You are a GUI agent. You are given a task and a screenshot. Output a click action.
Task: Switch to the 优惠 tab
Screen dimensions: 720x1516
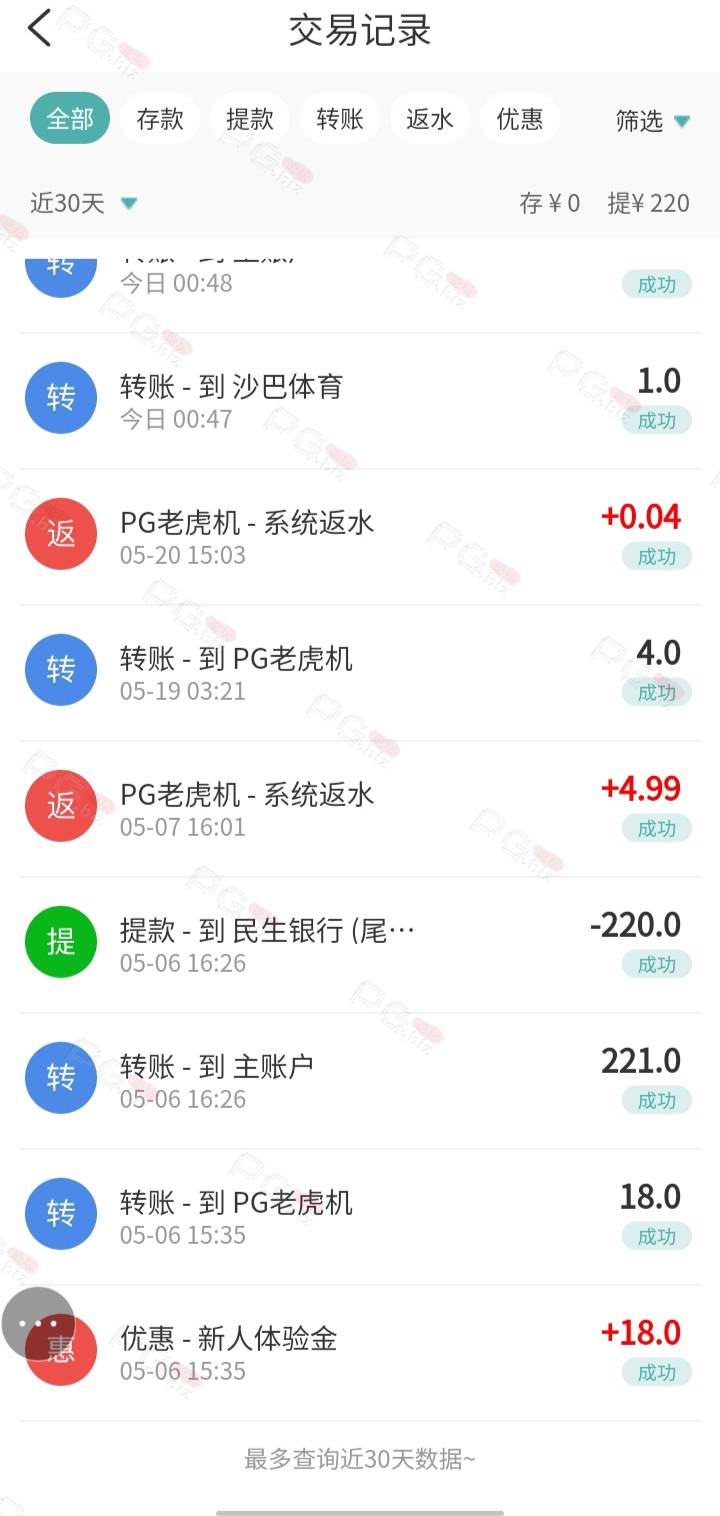click(520, 119)
